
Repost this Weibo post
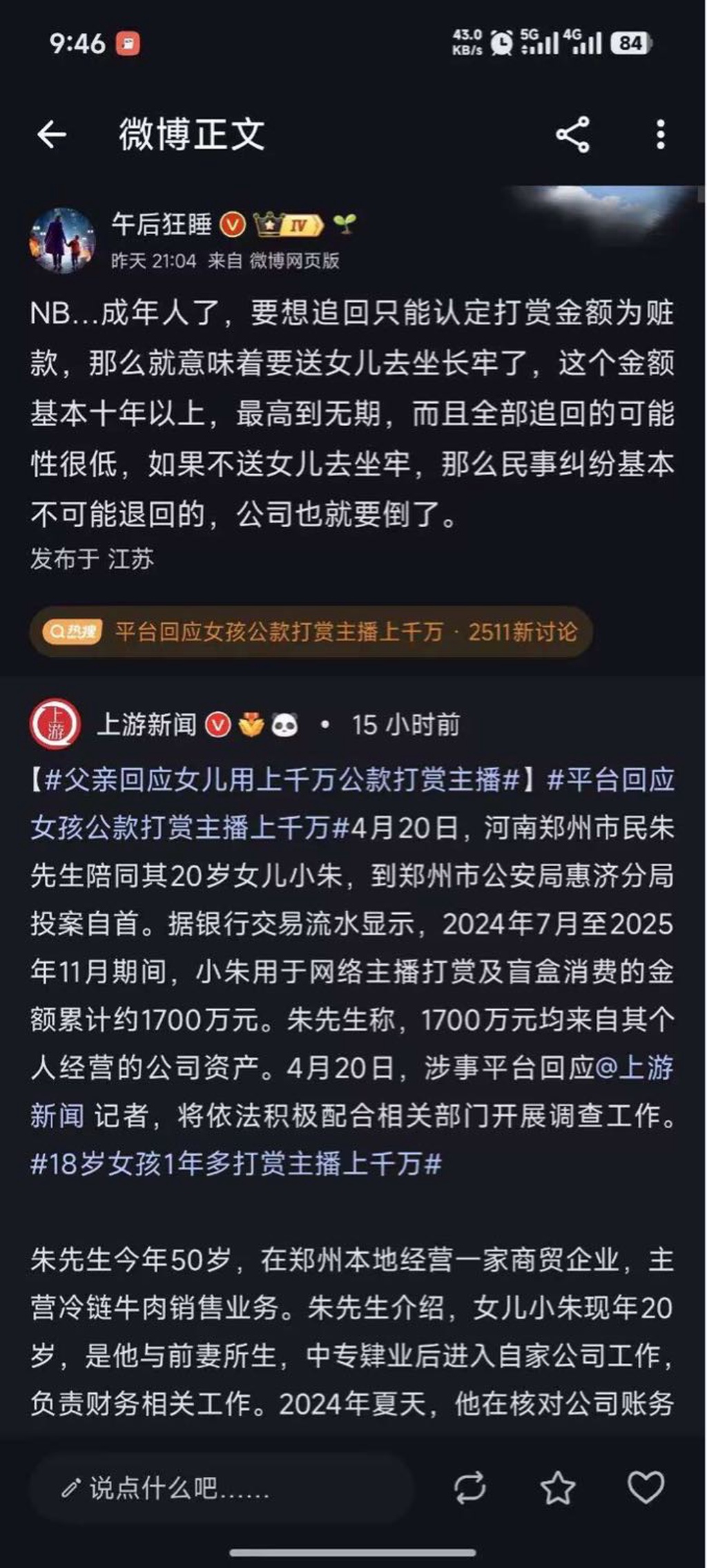470,1488
